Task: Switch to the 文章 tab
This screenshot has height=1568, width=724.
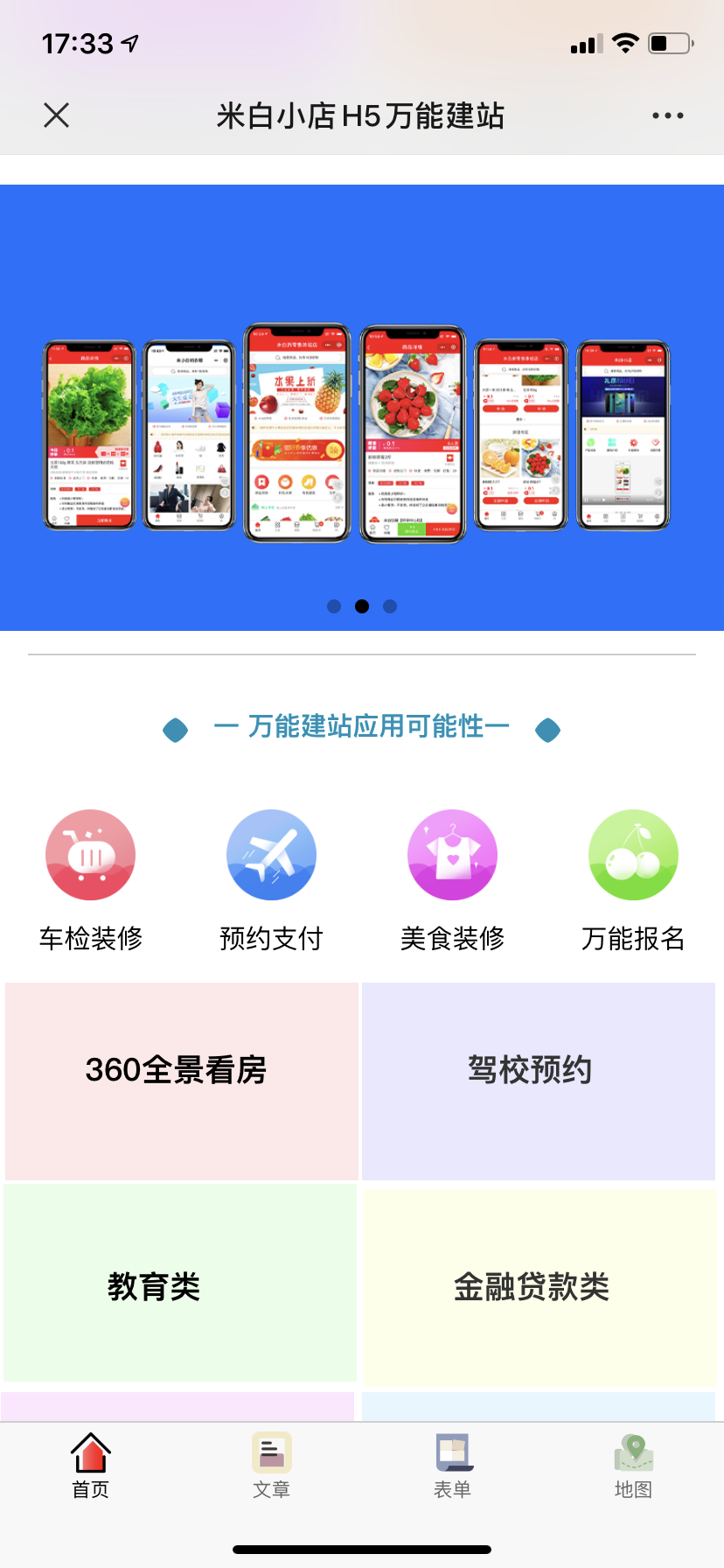Action: 271,1465
